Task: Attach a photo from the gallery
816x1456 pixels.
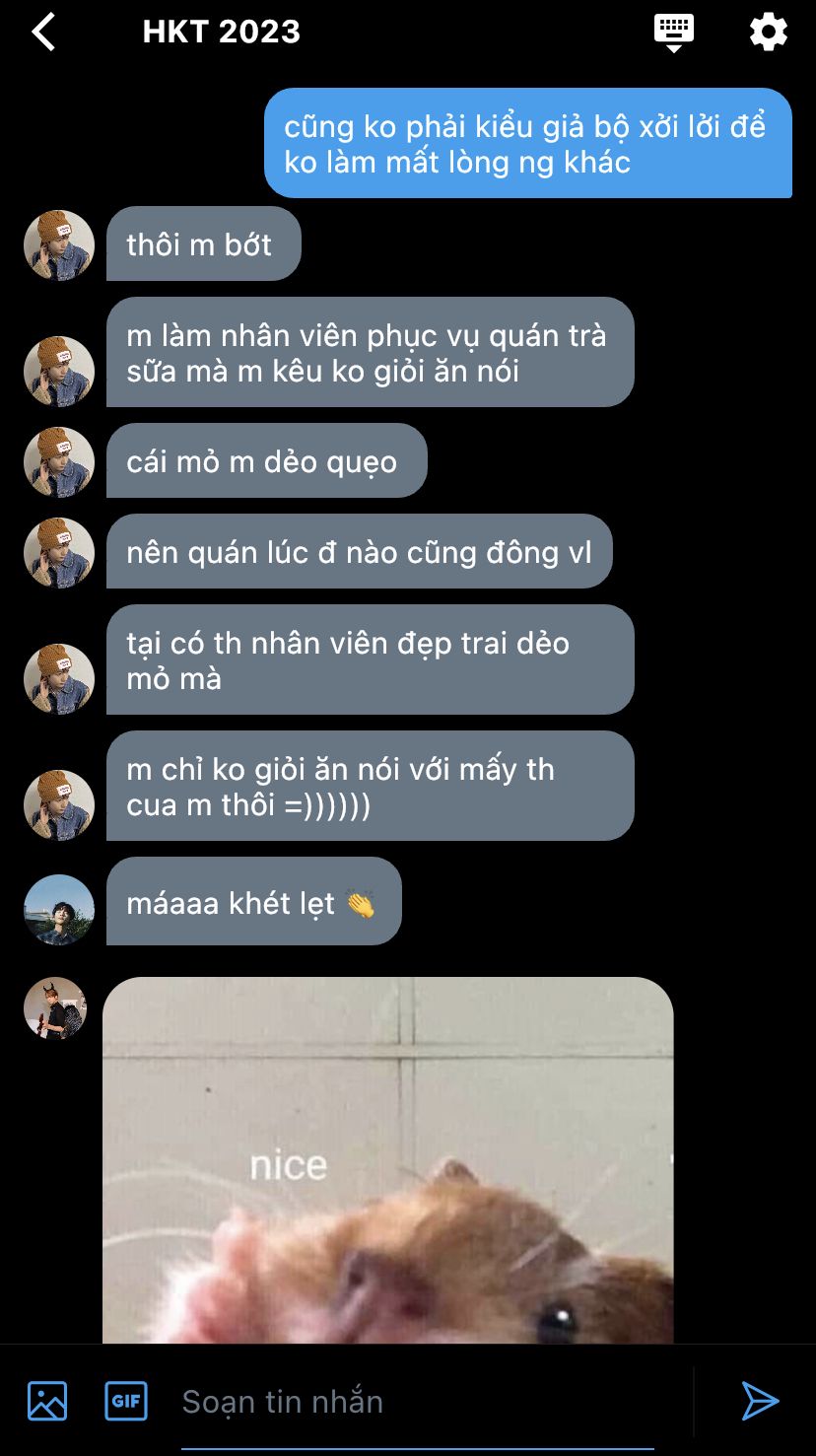Action: pyautogui.click(x=47, y=1401)
